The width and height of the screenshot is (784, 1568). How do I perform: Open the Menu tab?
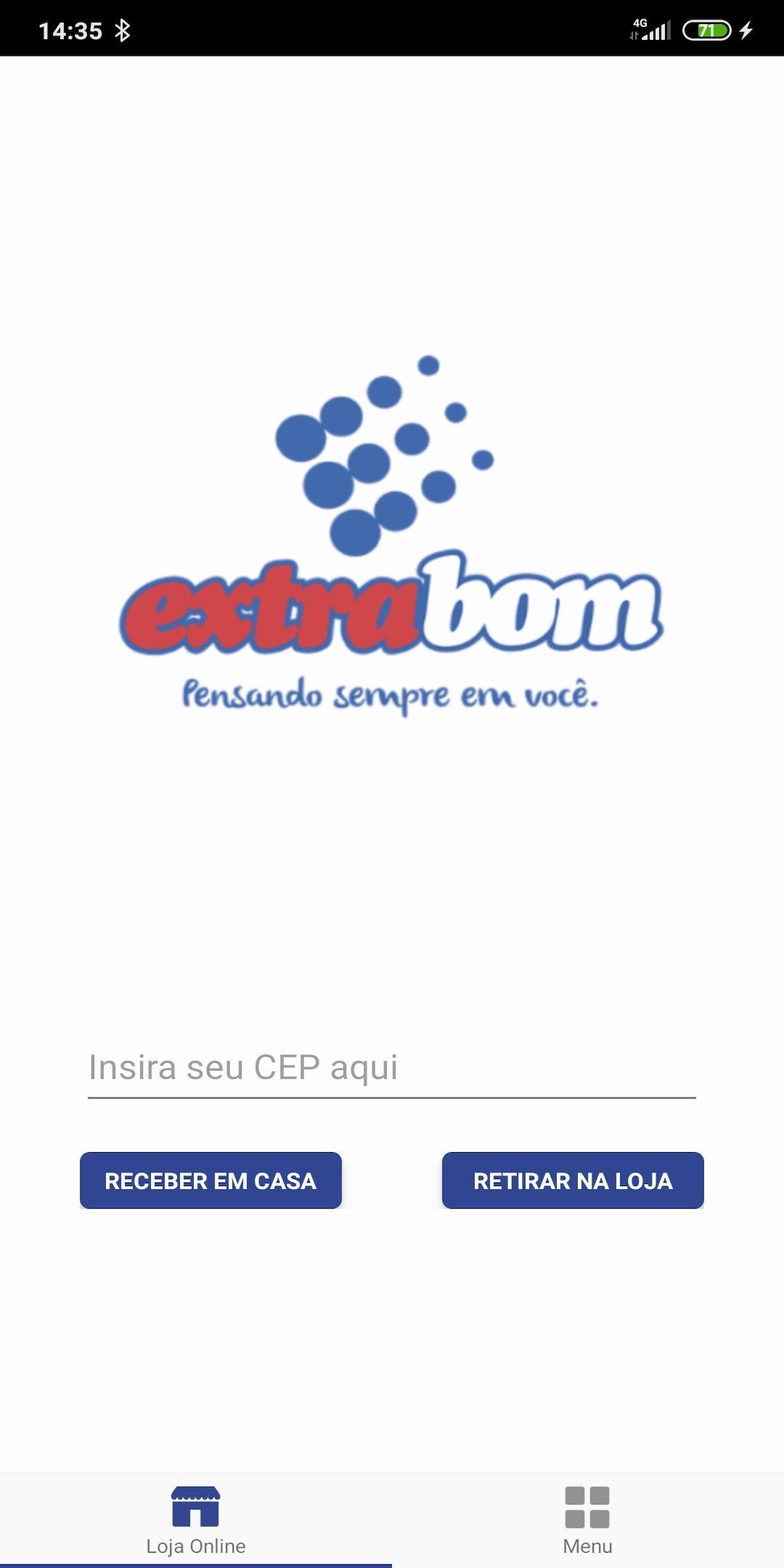tap(587, 1519)
